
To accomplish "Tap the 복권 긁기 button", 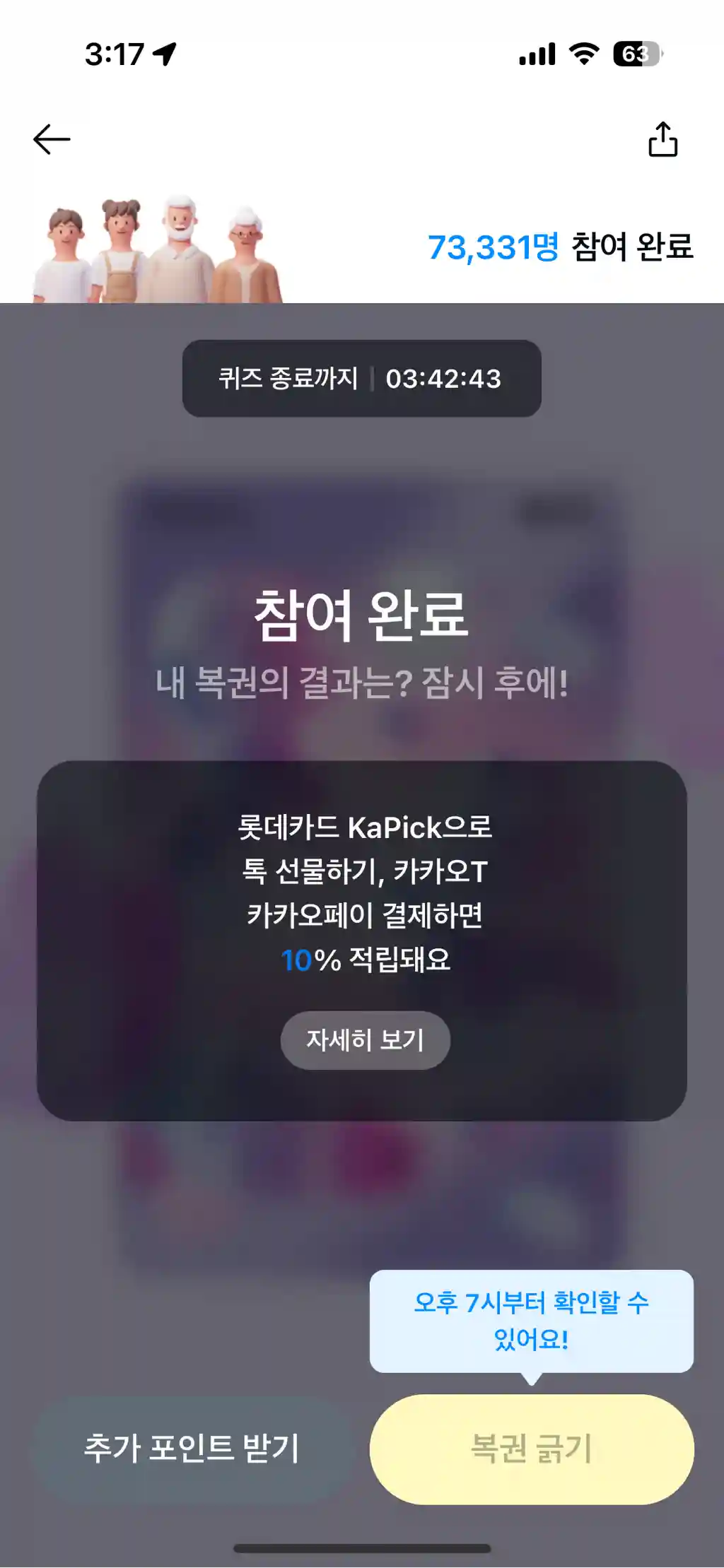I will point(532,1449).
